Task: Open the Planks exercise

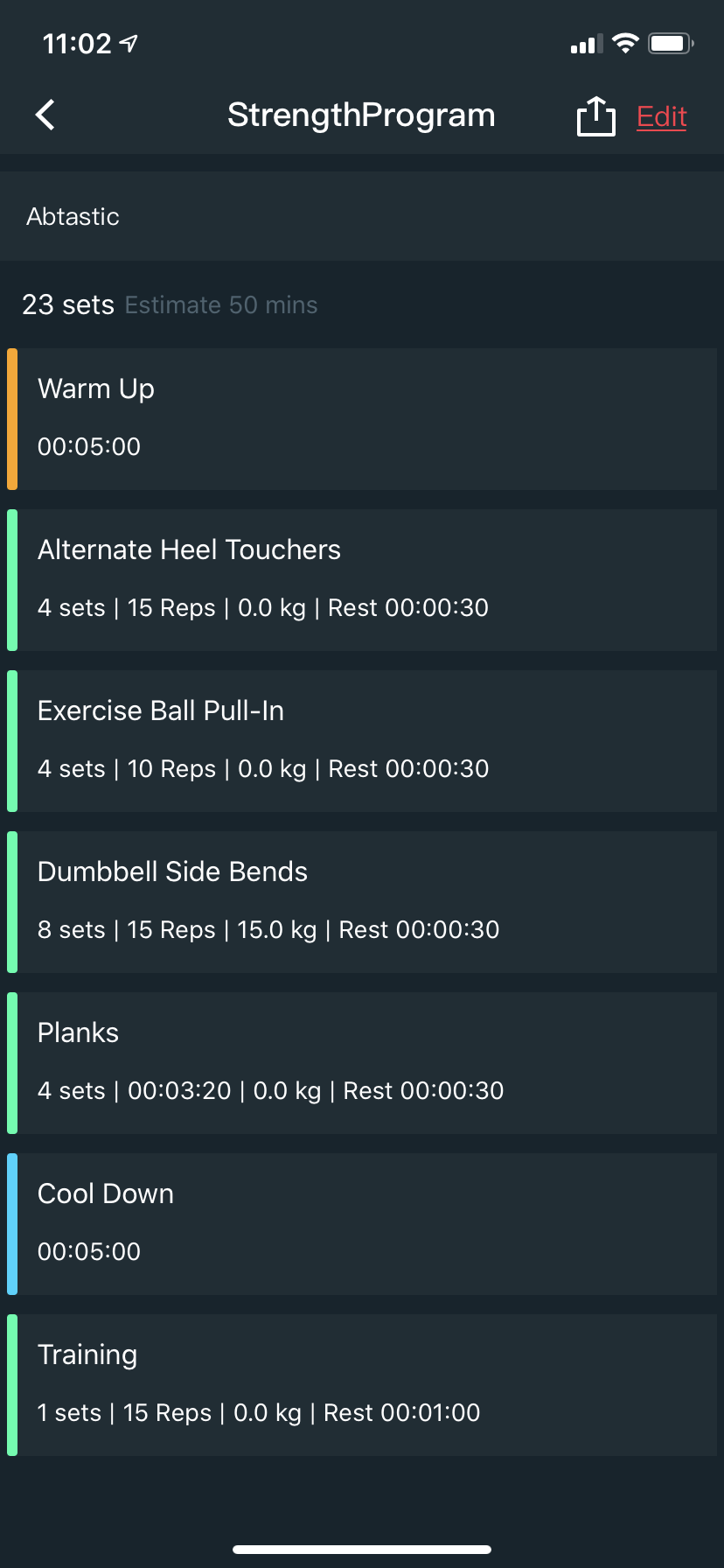Action: (362, 1062)
